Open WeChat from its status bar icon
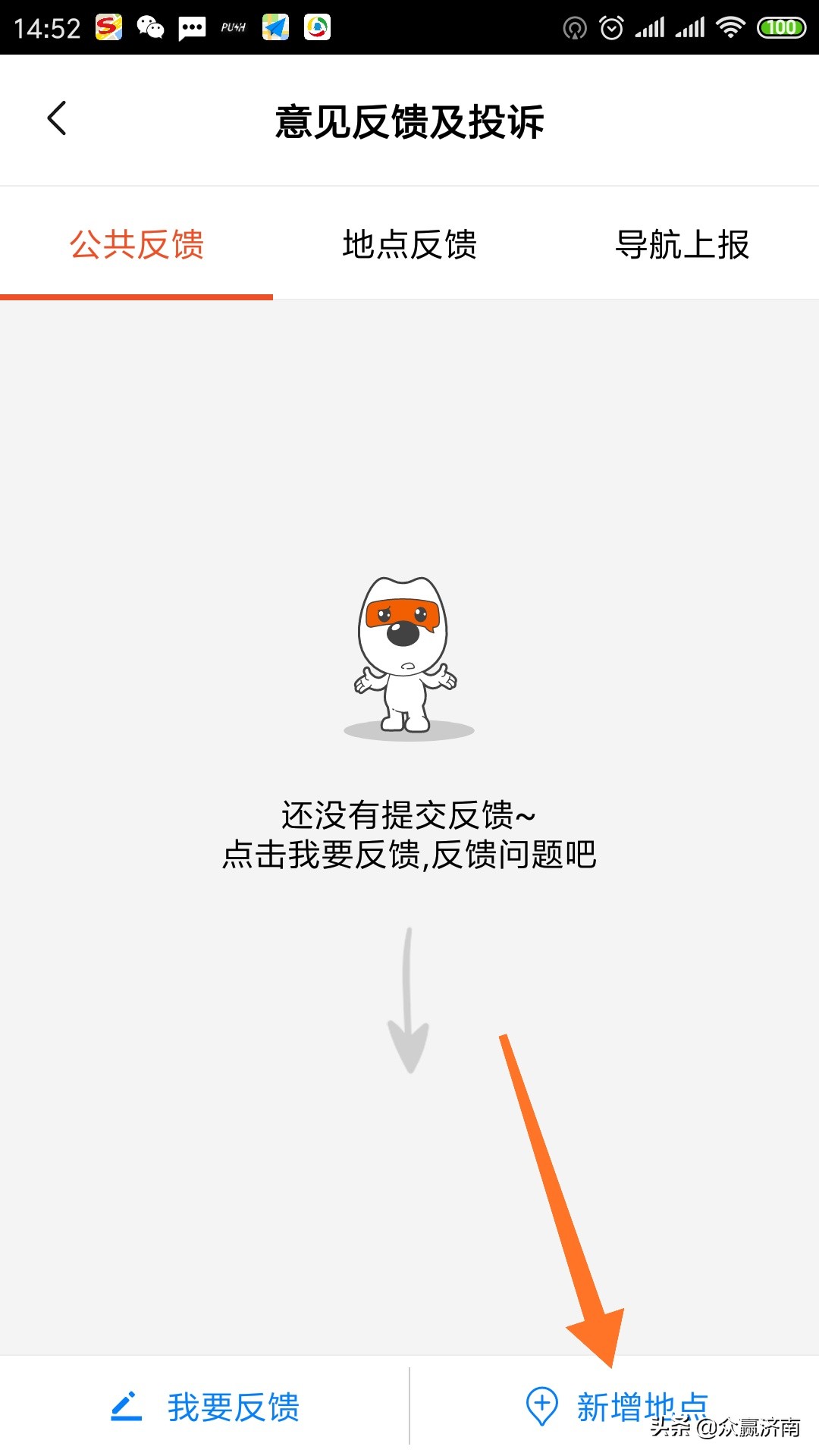 pyautogui.click(x=149, y=27)
